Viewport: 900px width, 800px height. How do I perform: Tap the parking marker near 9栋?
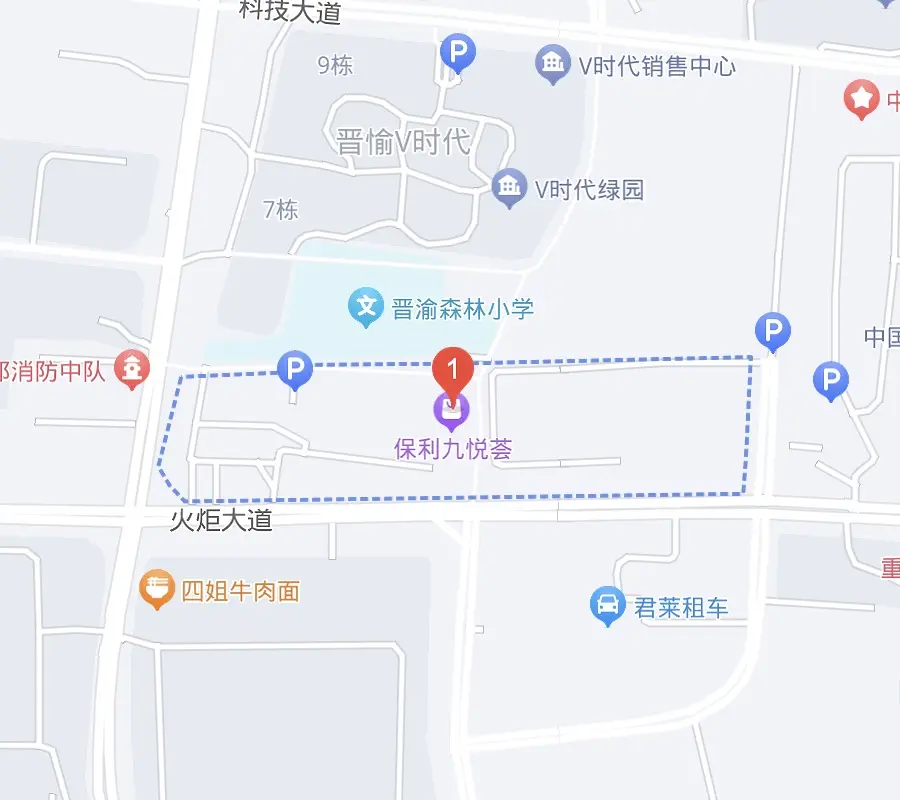pos(458,52)
